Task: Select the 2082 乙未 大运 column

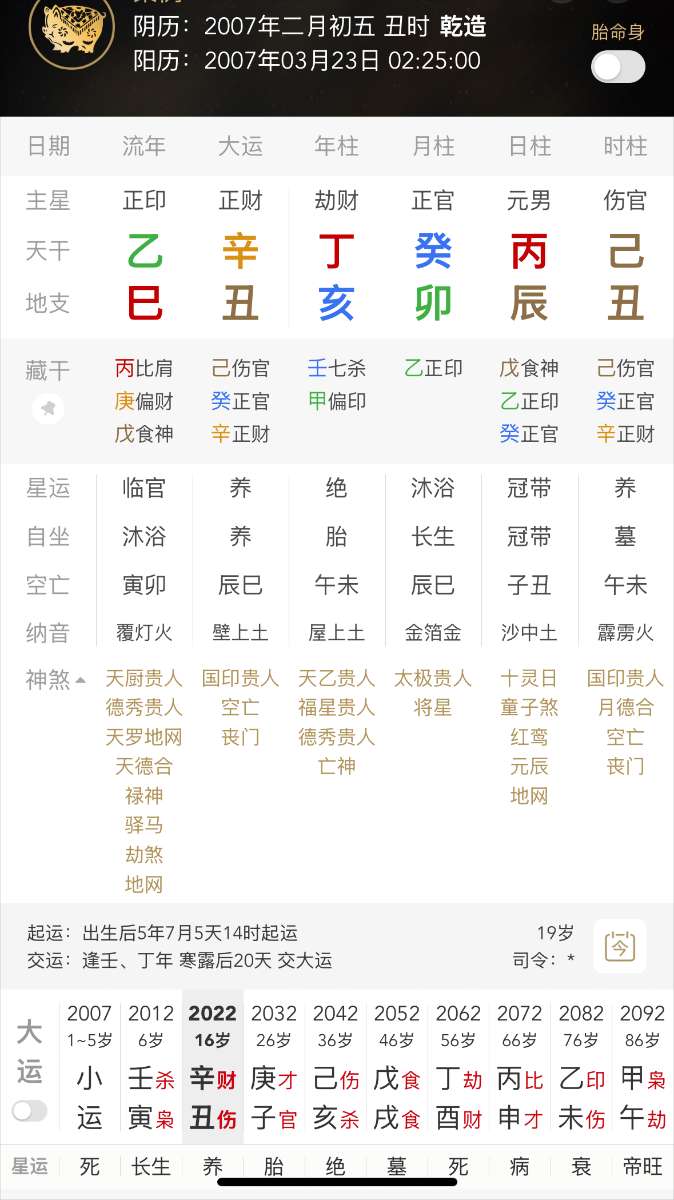Action: (581, 1070)
